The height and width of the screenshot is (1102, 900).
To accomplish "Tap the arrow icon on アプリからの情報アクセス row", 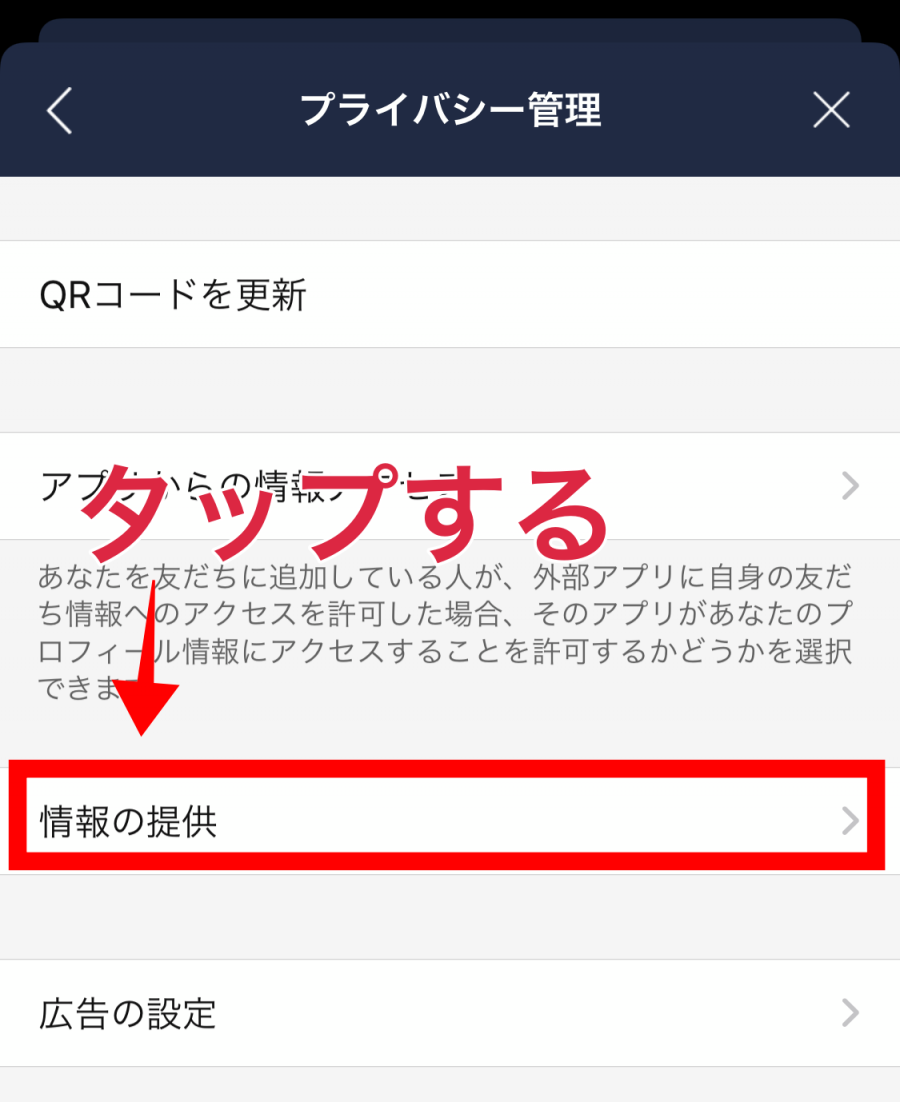I will click(849, 486).
